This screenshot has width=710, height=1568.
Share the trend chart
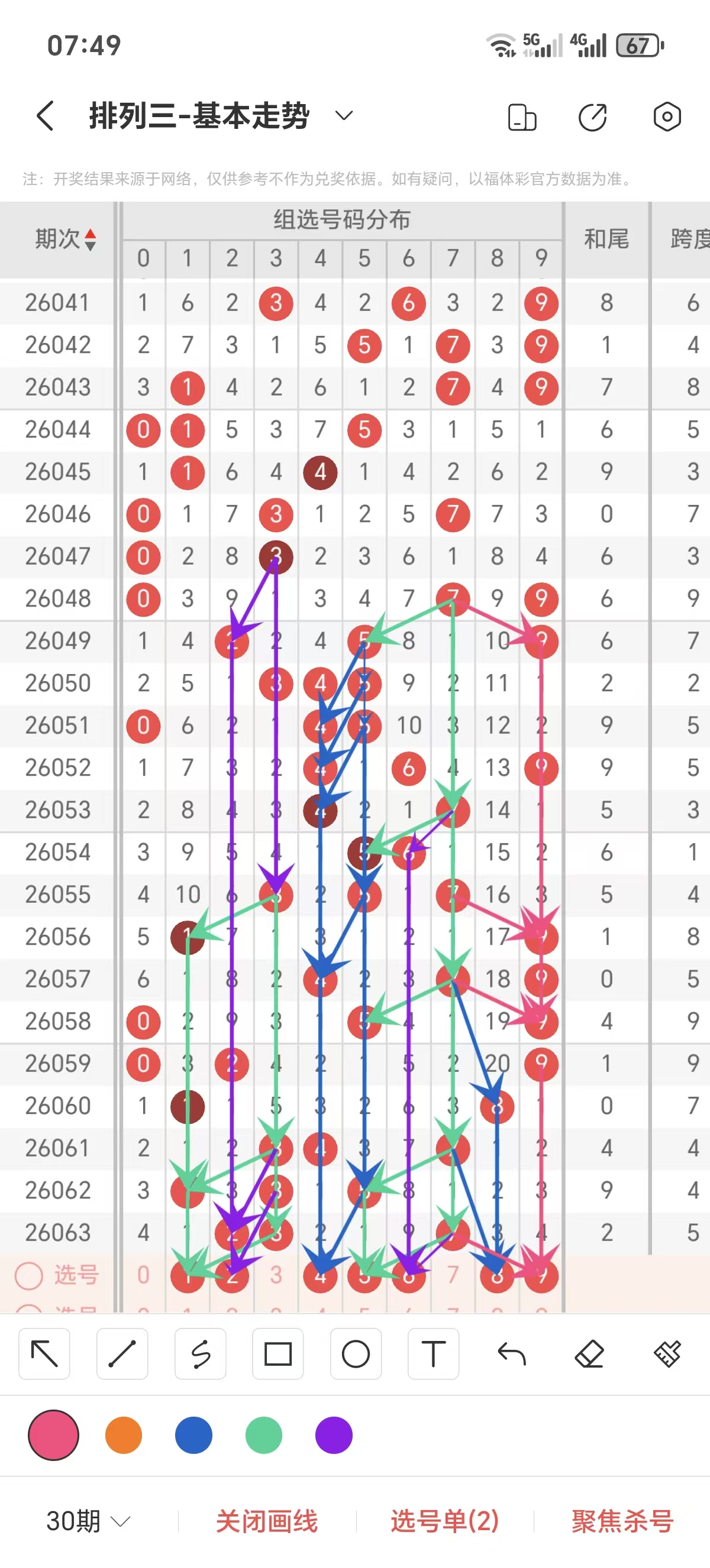pyautogui.click(x=592, y=117)
